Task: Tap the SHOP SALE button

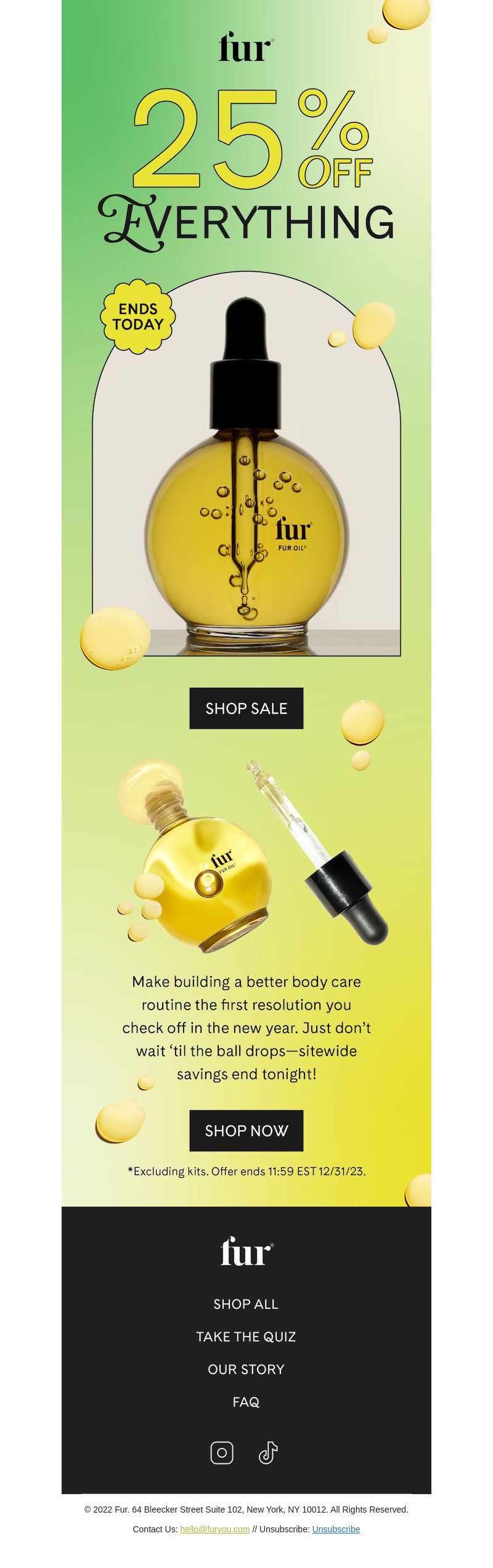Action: 246,708
